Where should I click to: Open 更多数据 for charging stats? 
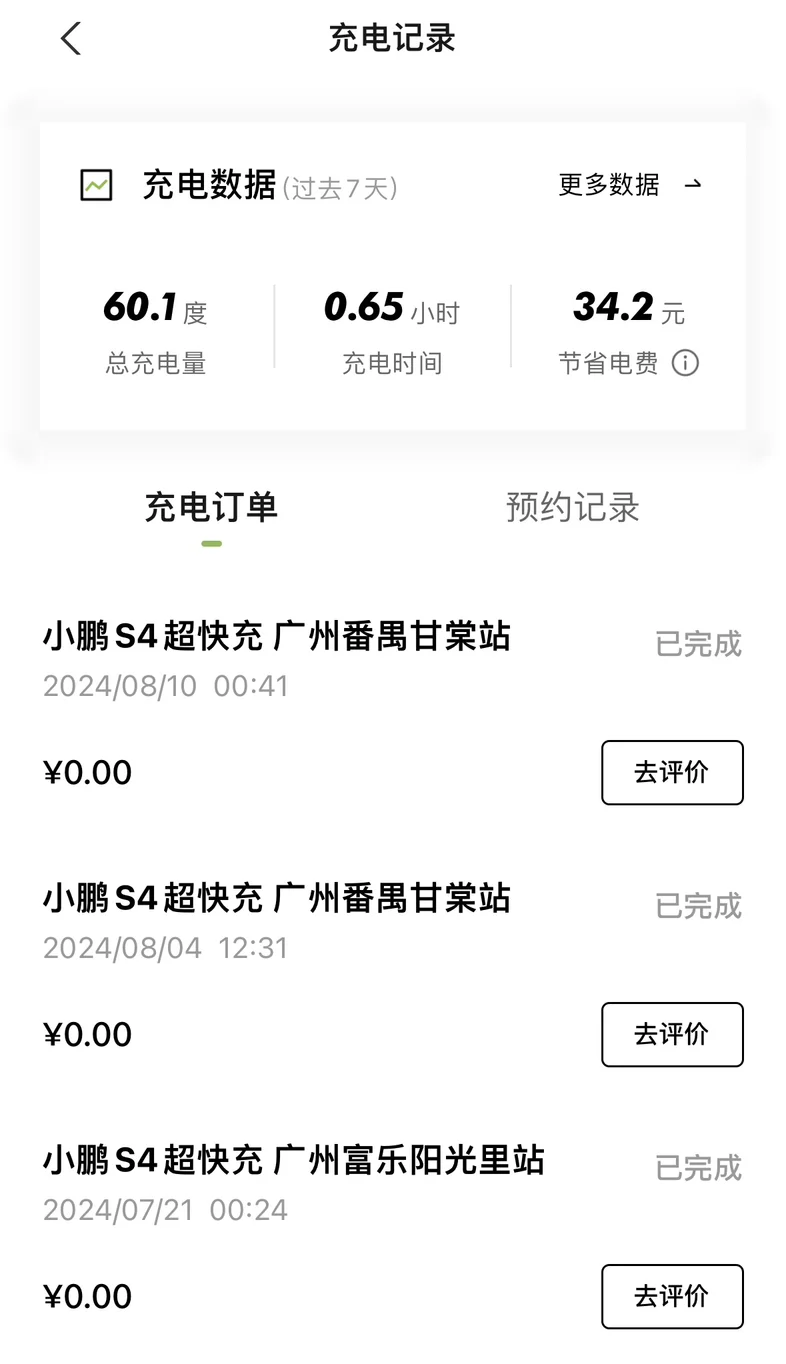pos(630,185)
